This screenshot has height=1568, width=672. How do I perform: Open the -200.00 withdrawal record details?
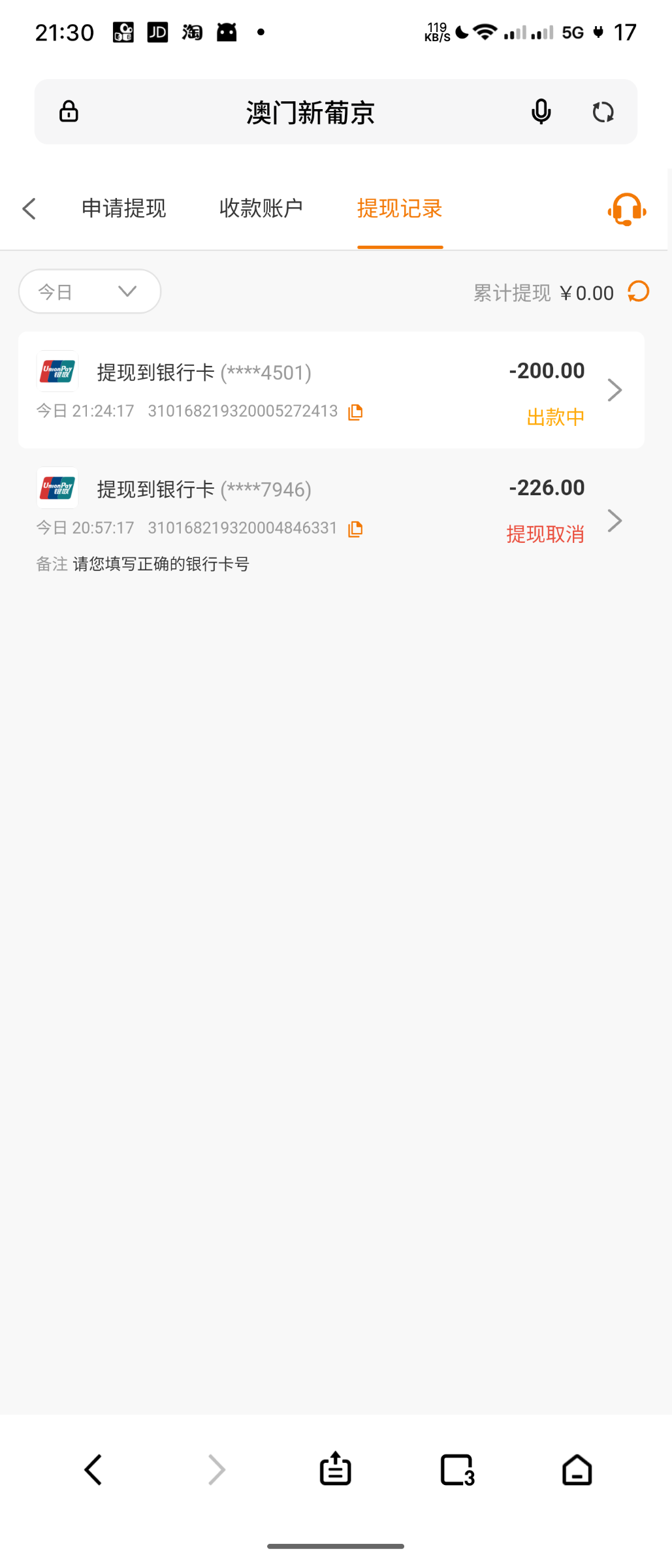[x=614, y=390]
